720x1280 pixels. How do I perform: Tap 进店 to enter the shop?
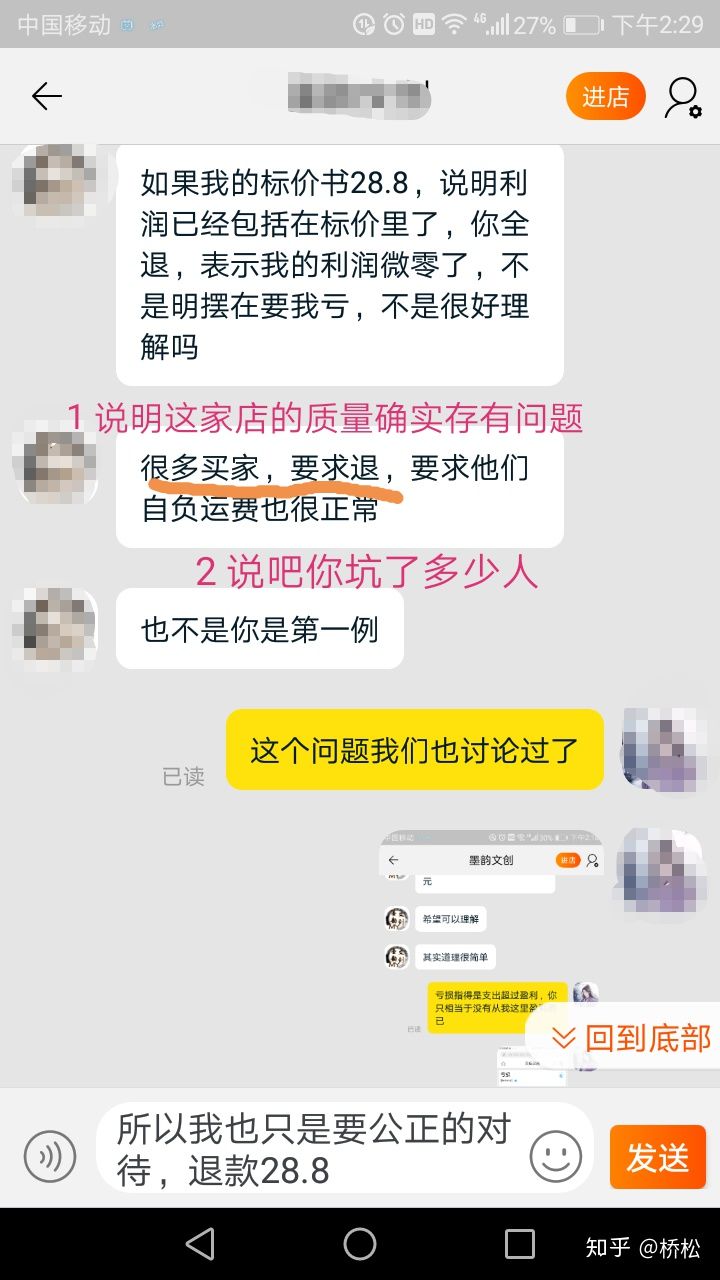tap(605, 97)
